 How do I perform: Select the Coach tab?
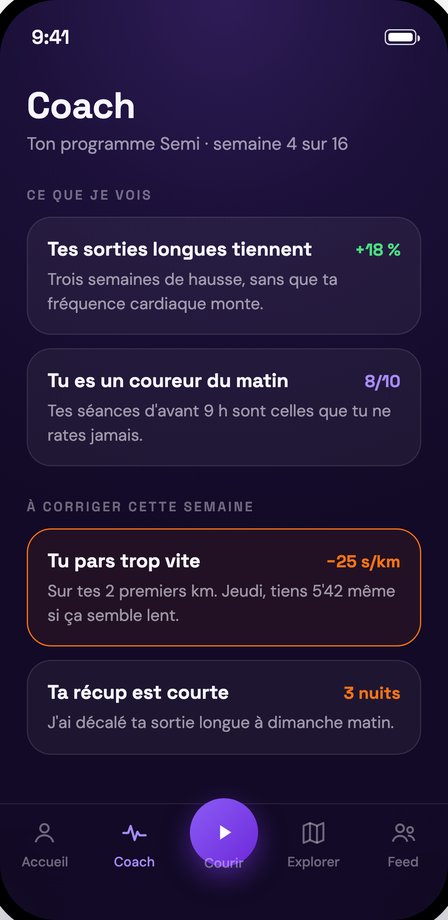(x=134, y=845)
